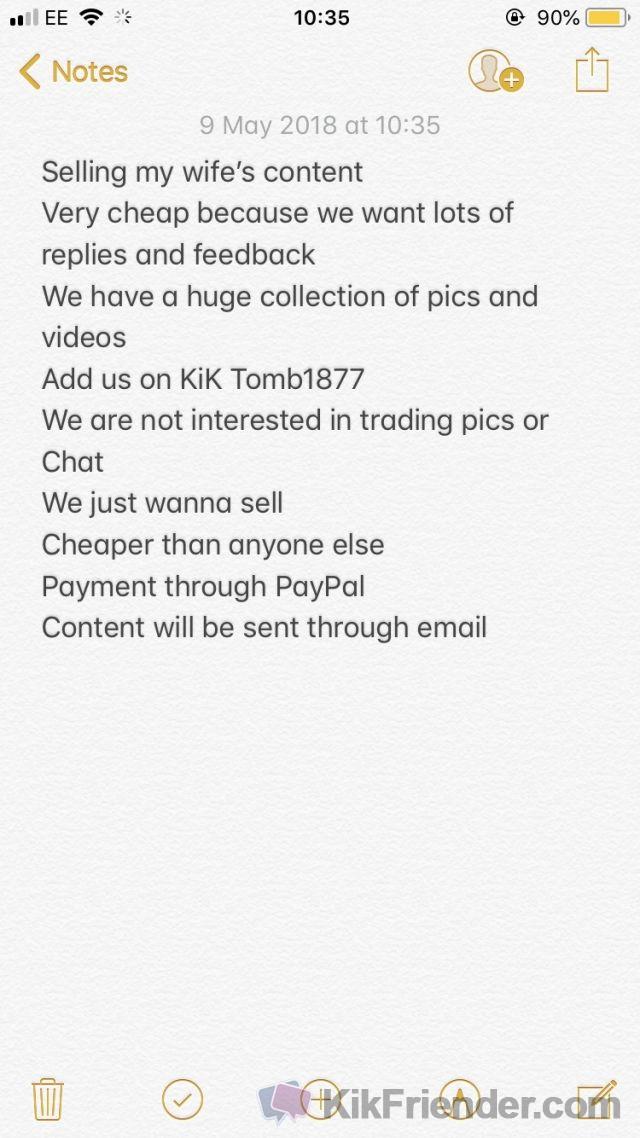Viewport: 640px width, 1138px height.
Task: Compose a new note
Action: tap(596, 1098)
